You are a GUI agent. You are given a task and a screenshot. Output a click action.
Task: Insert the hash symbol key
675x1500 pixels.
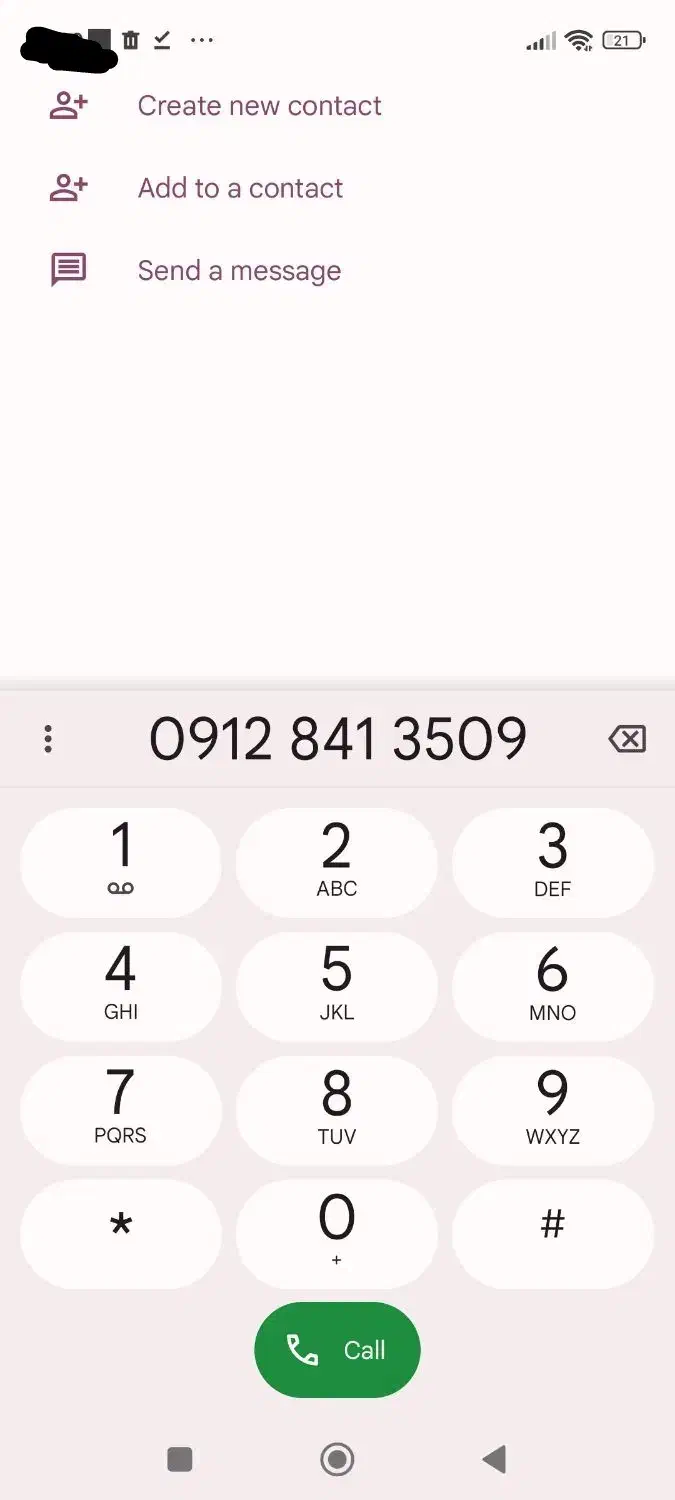point(553,1234)
